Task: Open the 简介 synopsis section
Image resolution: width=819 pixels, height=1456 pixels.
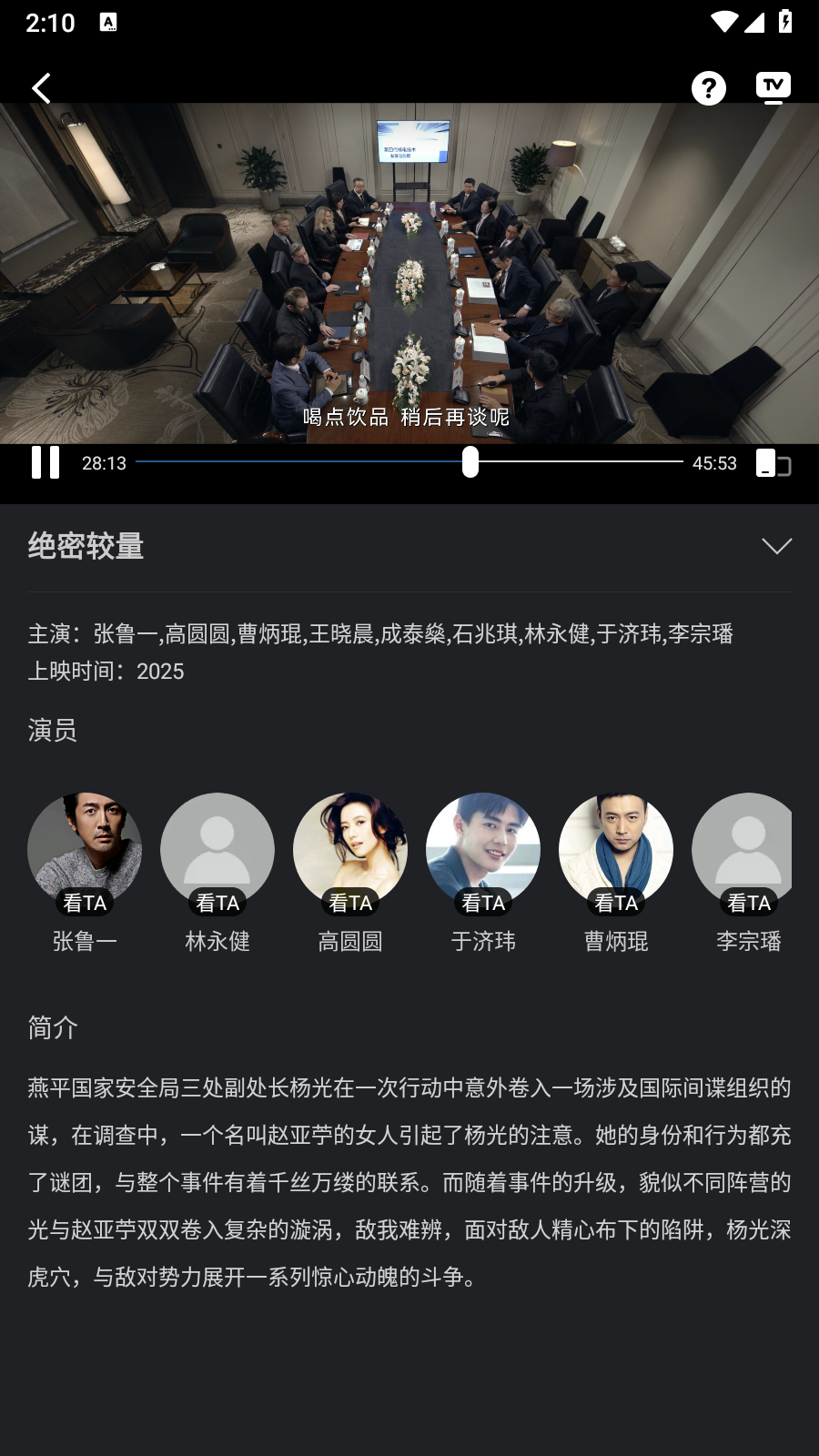Action: (x=51, y=1026)
